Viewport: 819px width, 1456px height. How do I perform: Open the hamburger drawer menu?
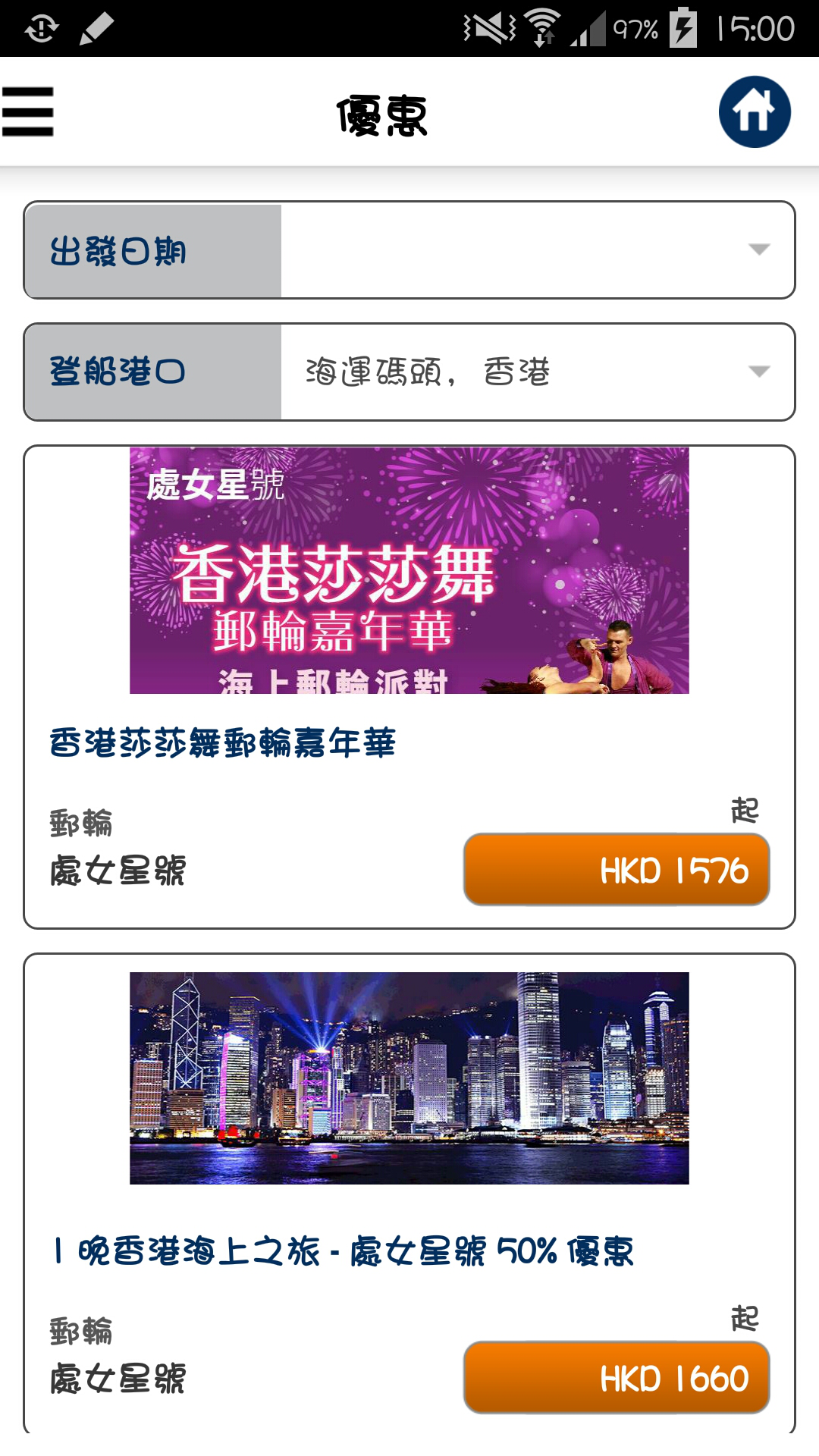28,111
